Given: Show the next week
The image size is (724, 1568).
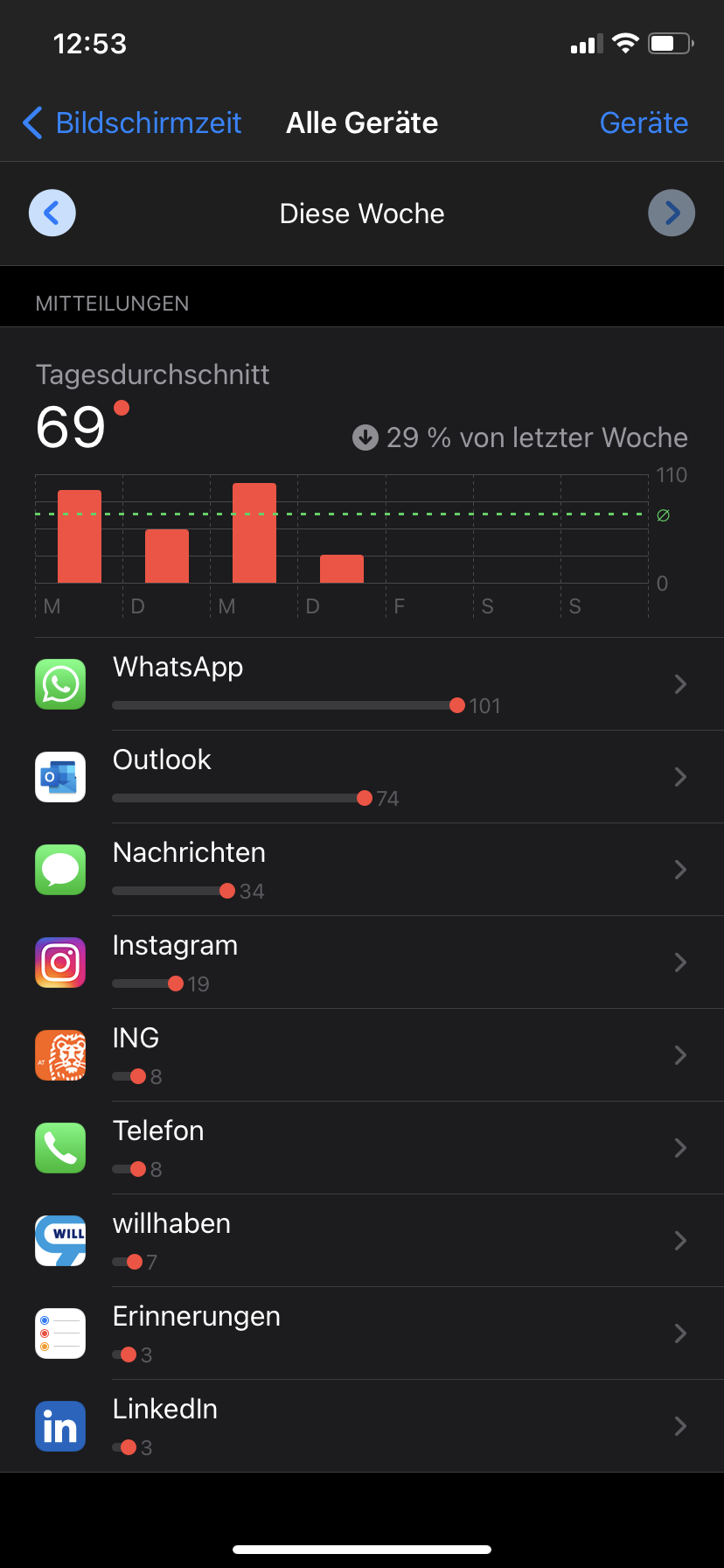Looking at the screenshot, I should coord(671,213).
